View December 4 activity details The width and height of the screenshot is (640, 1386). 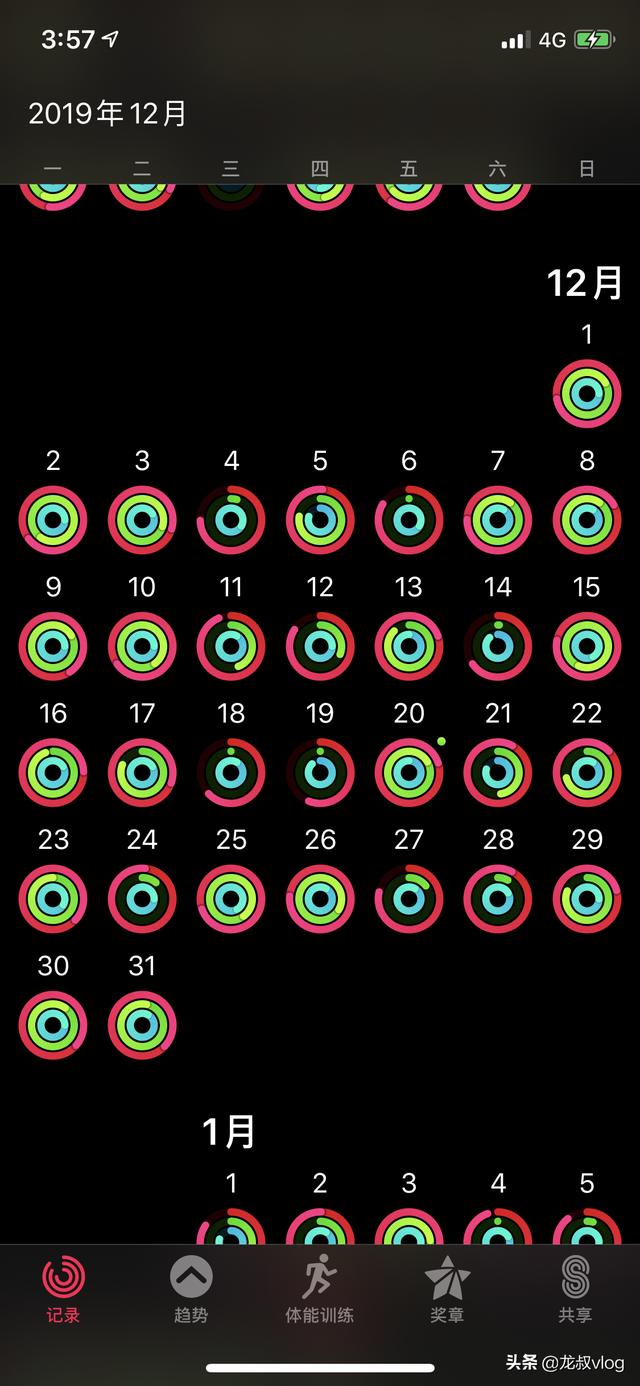click(231, 520)
